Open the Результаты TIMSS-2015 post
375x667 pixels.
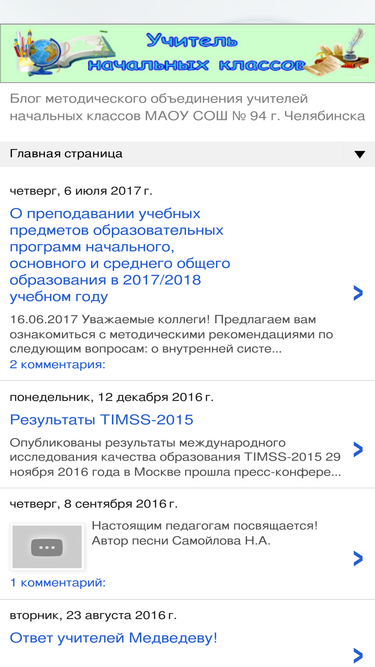click(102, 420)
